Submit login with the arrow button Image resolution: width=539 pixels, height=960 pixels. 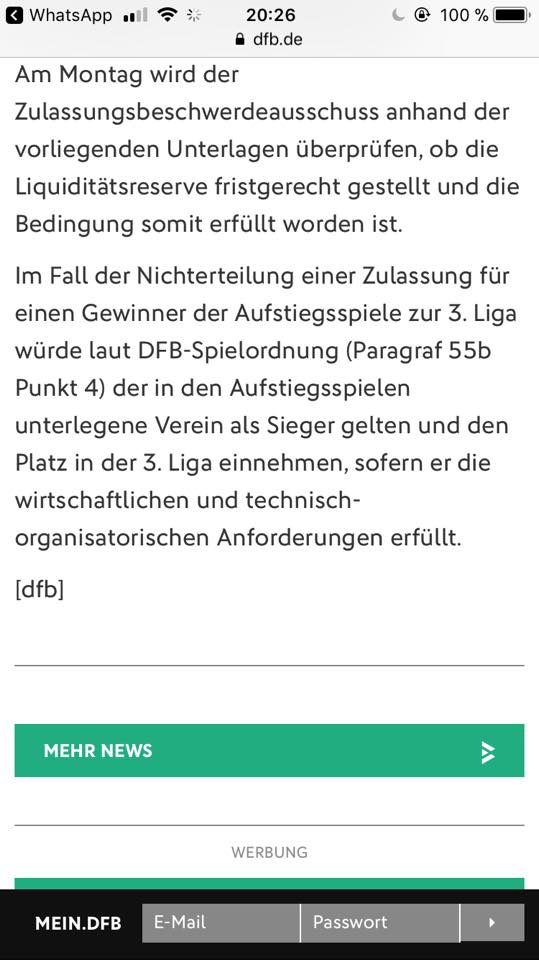pos(492,923)
